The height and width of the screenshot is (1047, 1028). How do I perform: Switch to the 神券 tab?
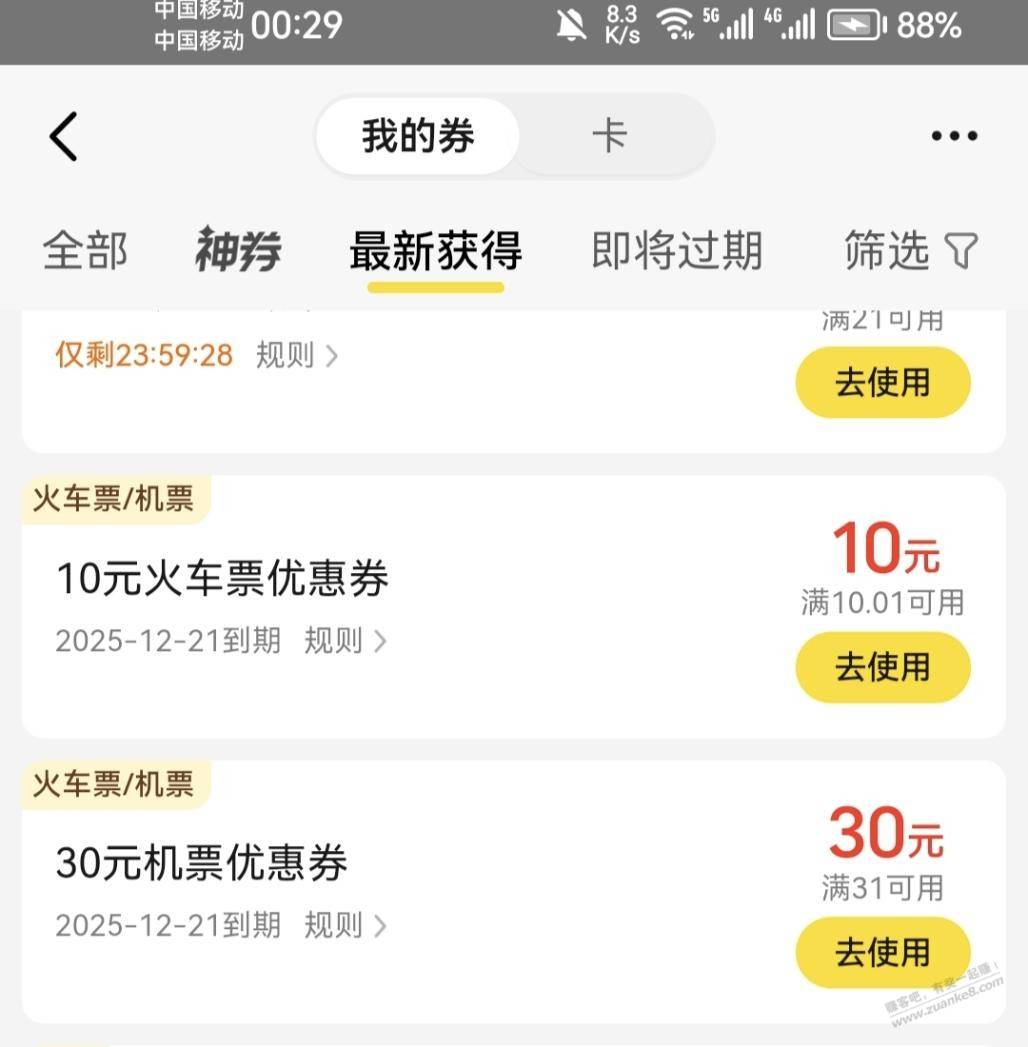238,251
